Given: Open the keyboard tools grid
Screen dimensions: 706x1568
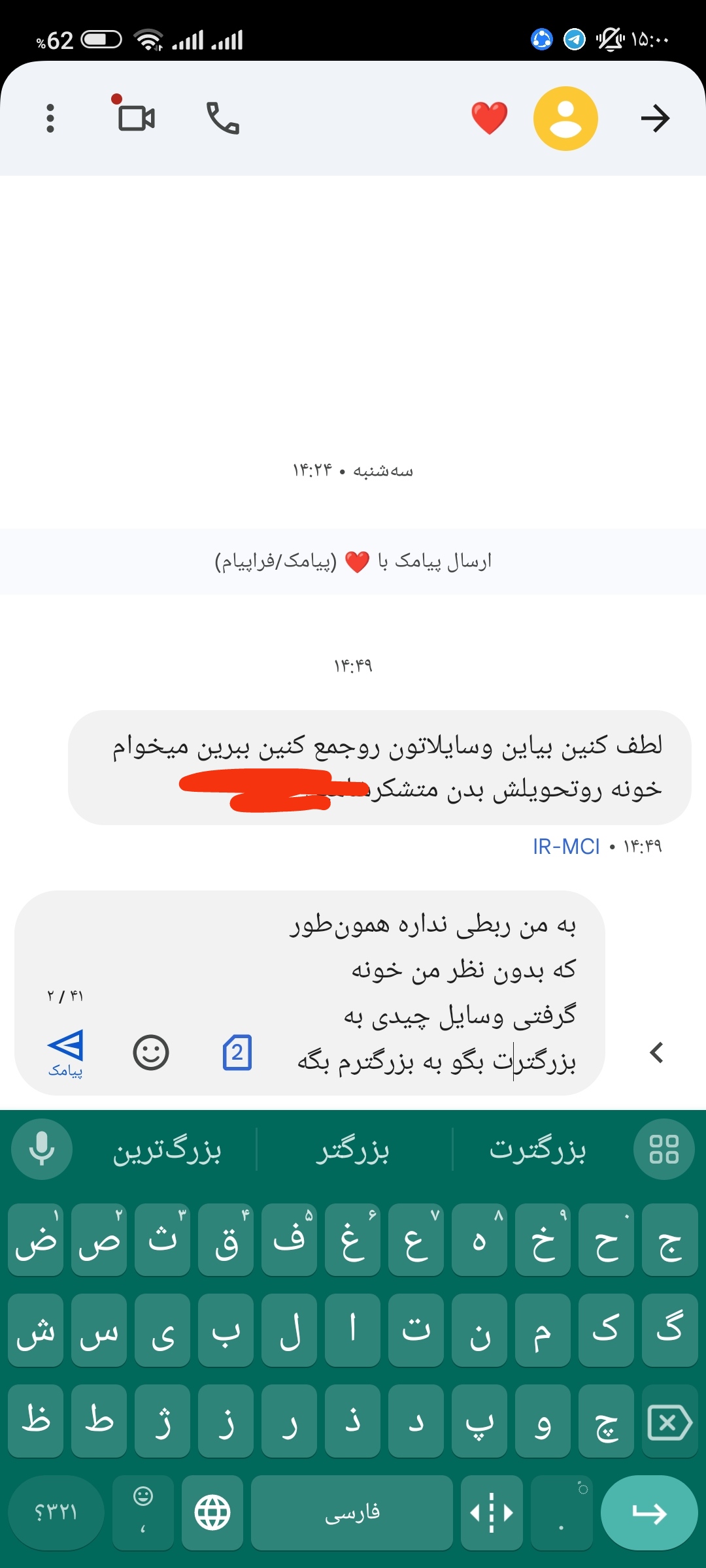Looking at the screenshot, I should pyautogui.click(x=664, y=1150).
